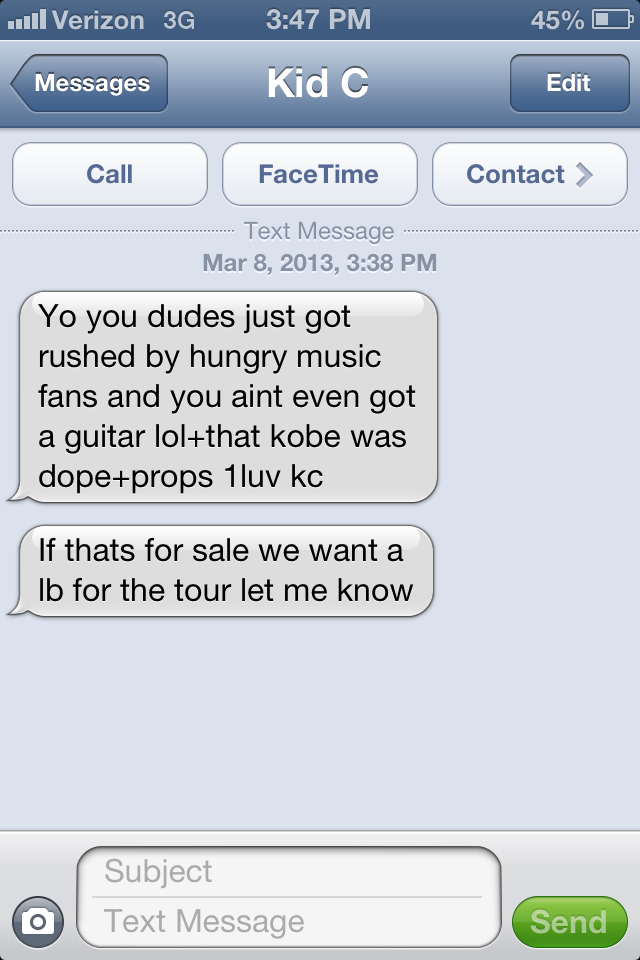Tap the Text Message input field

288,921
